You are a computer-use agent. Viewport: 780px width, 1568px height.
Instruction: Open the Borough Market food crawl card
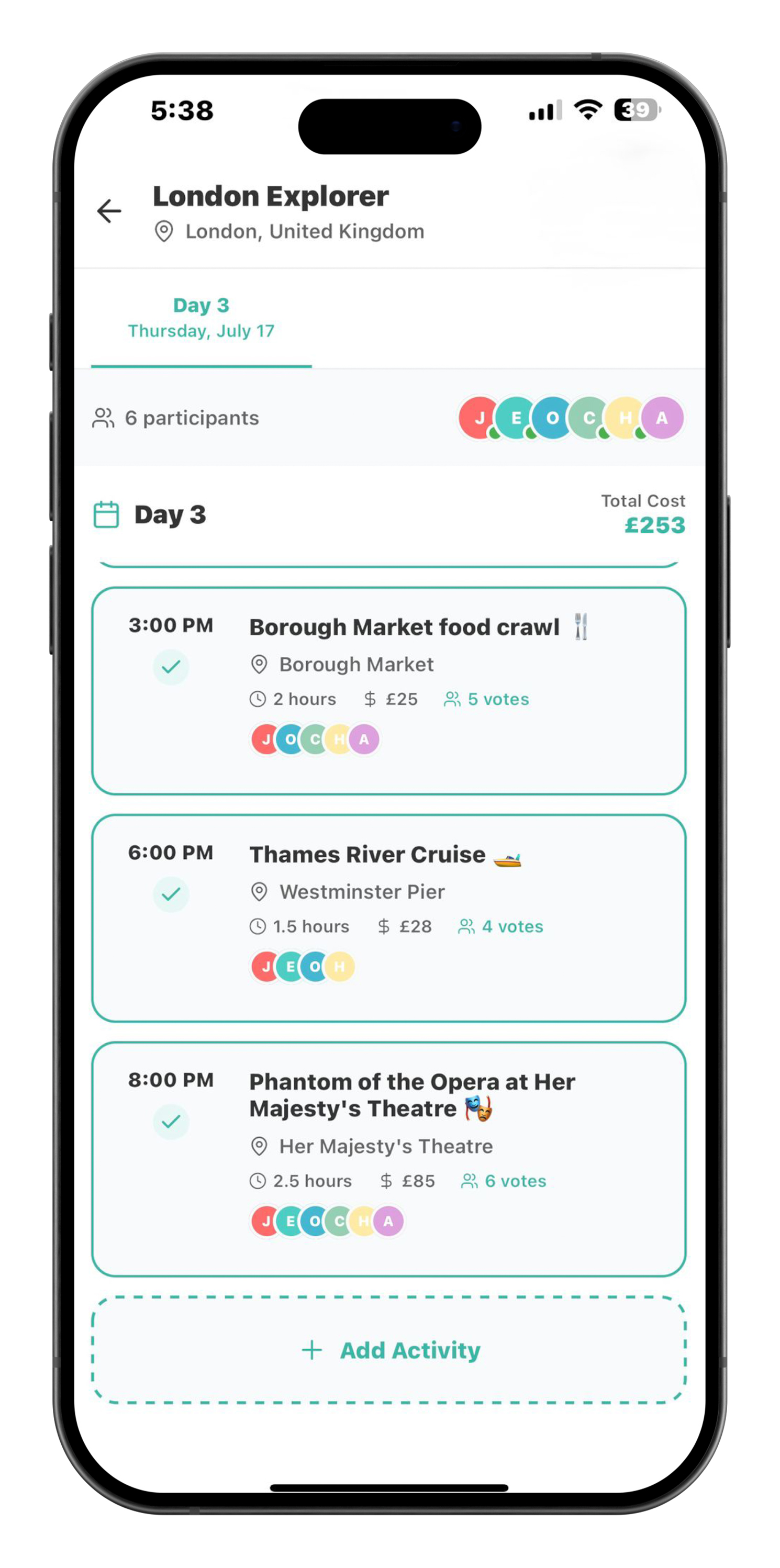pos(403,628)
